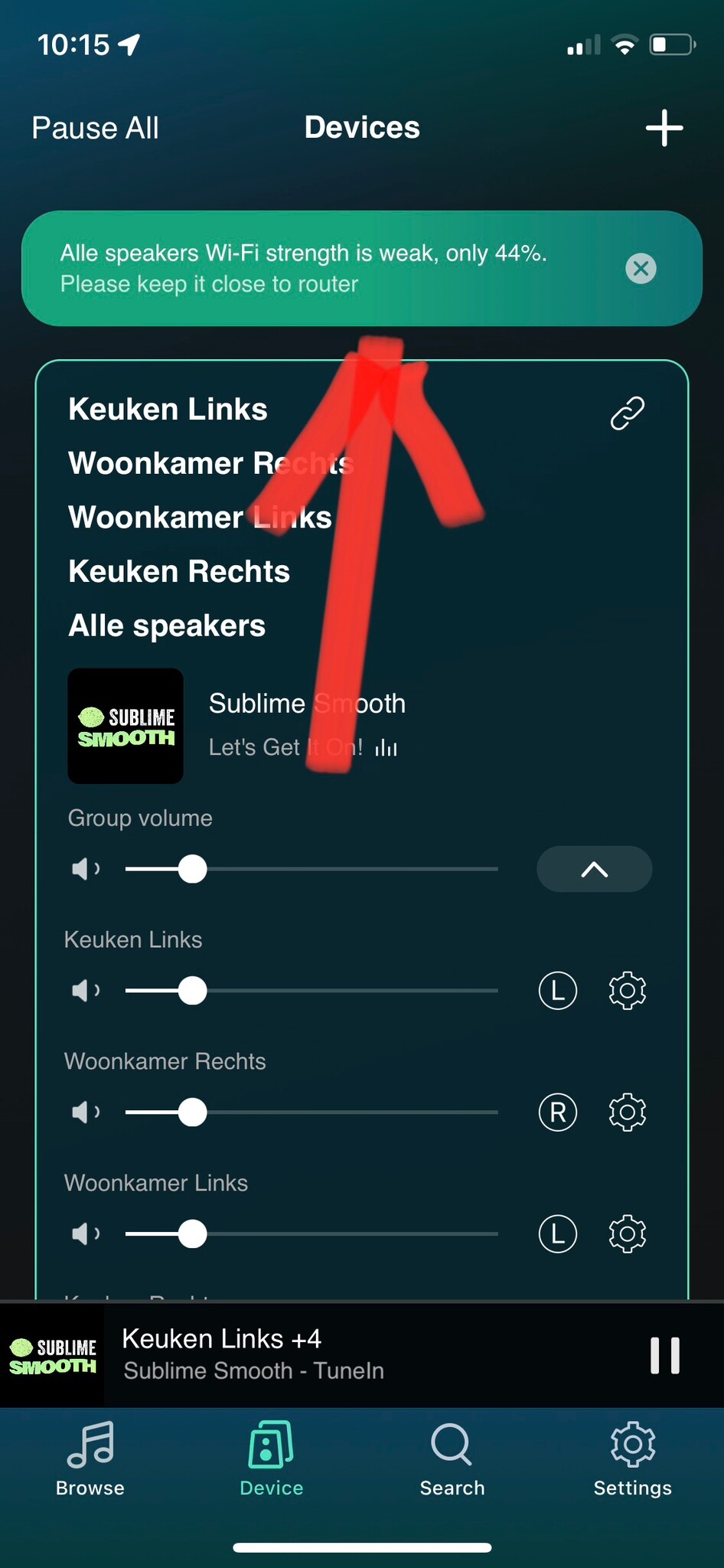Pause playback in the mini player
724x1568 pixels.
click(664, 1356)
